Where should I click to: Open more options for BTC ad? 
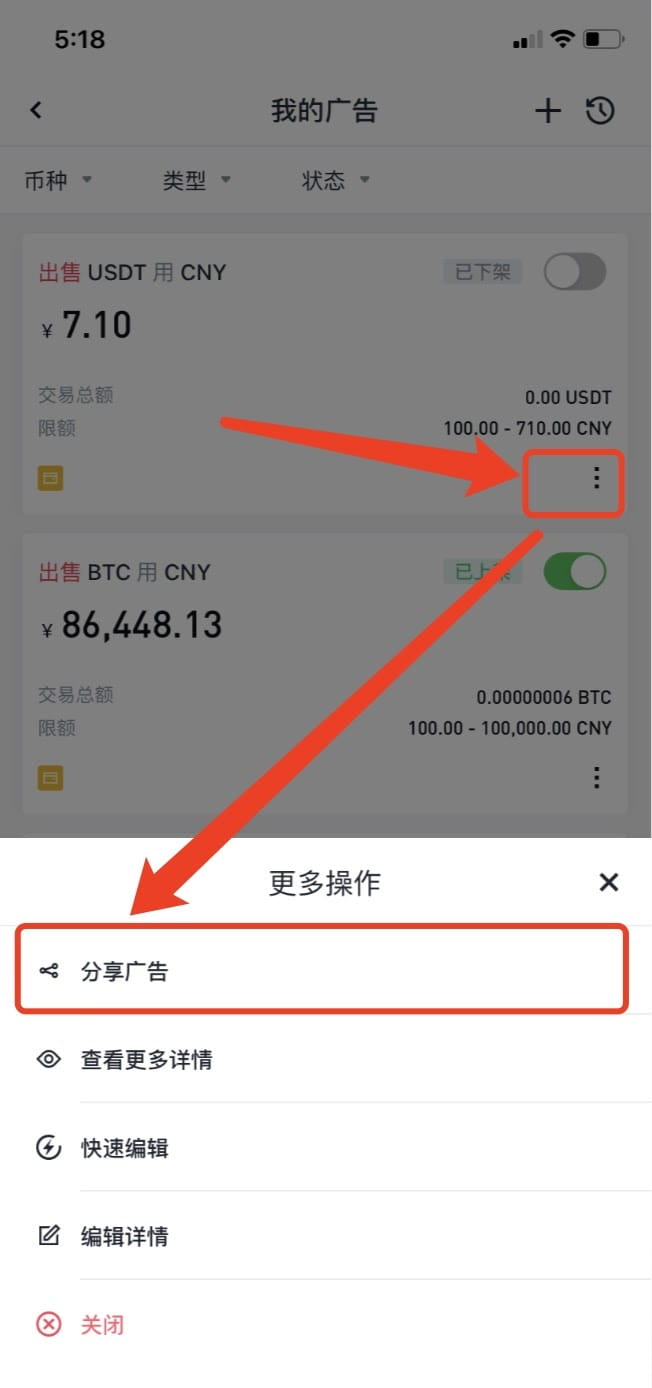tap(597, 777)
